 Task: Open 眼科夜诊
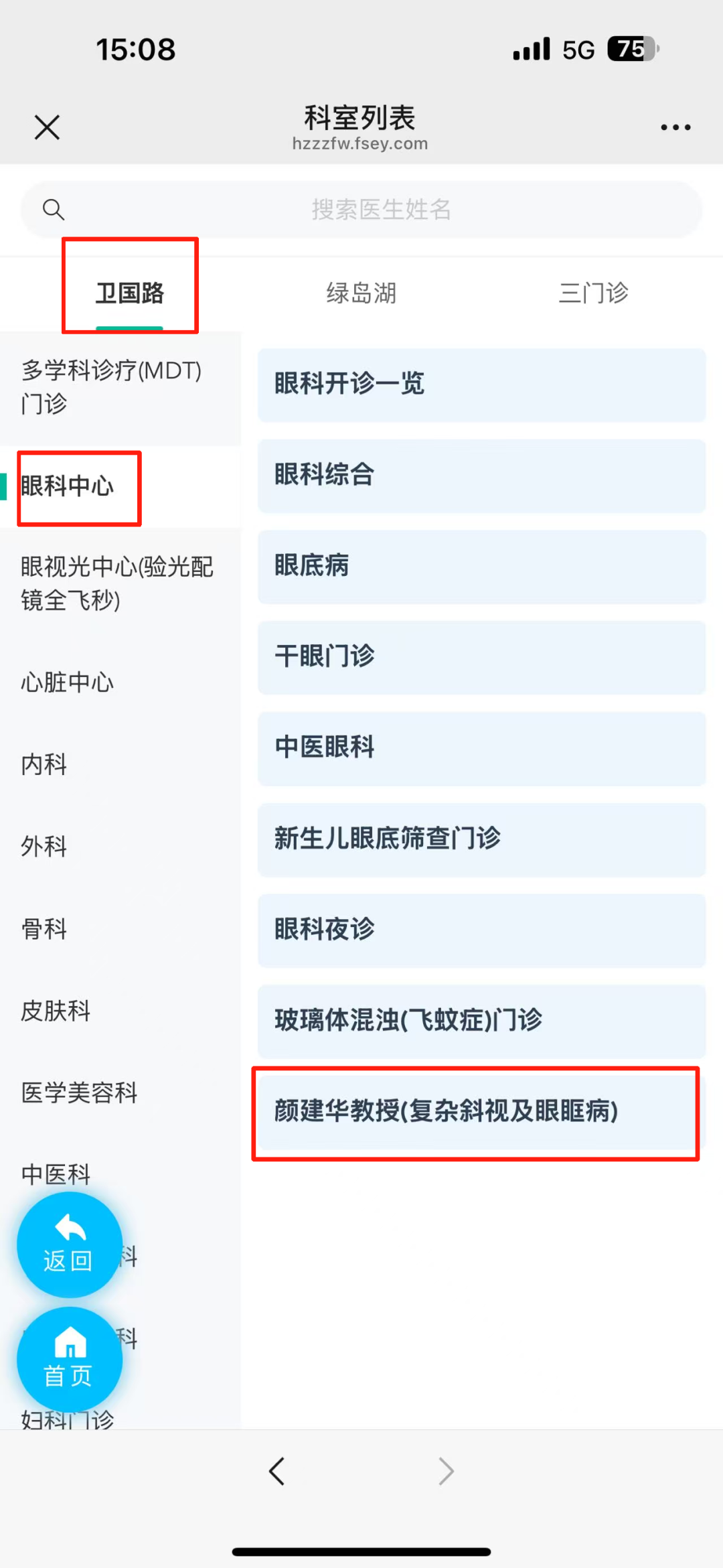point(481,930)
